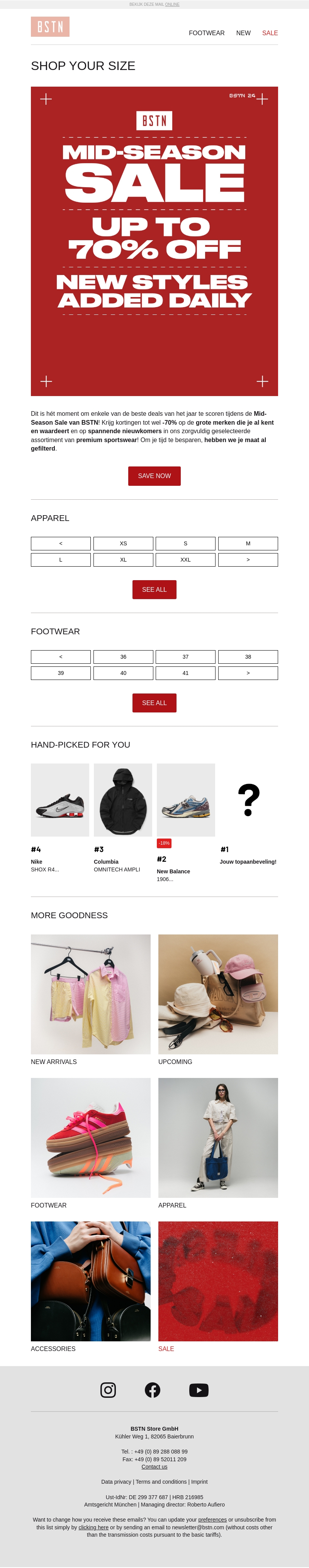This screenshot has height=1568, width=309.
Task: Select footwear size 40
Action: pos(123,673)
